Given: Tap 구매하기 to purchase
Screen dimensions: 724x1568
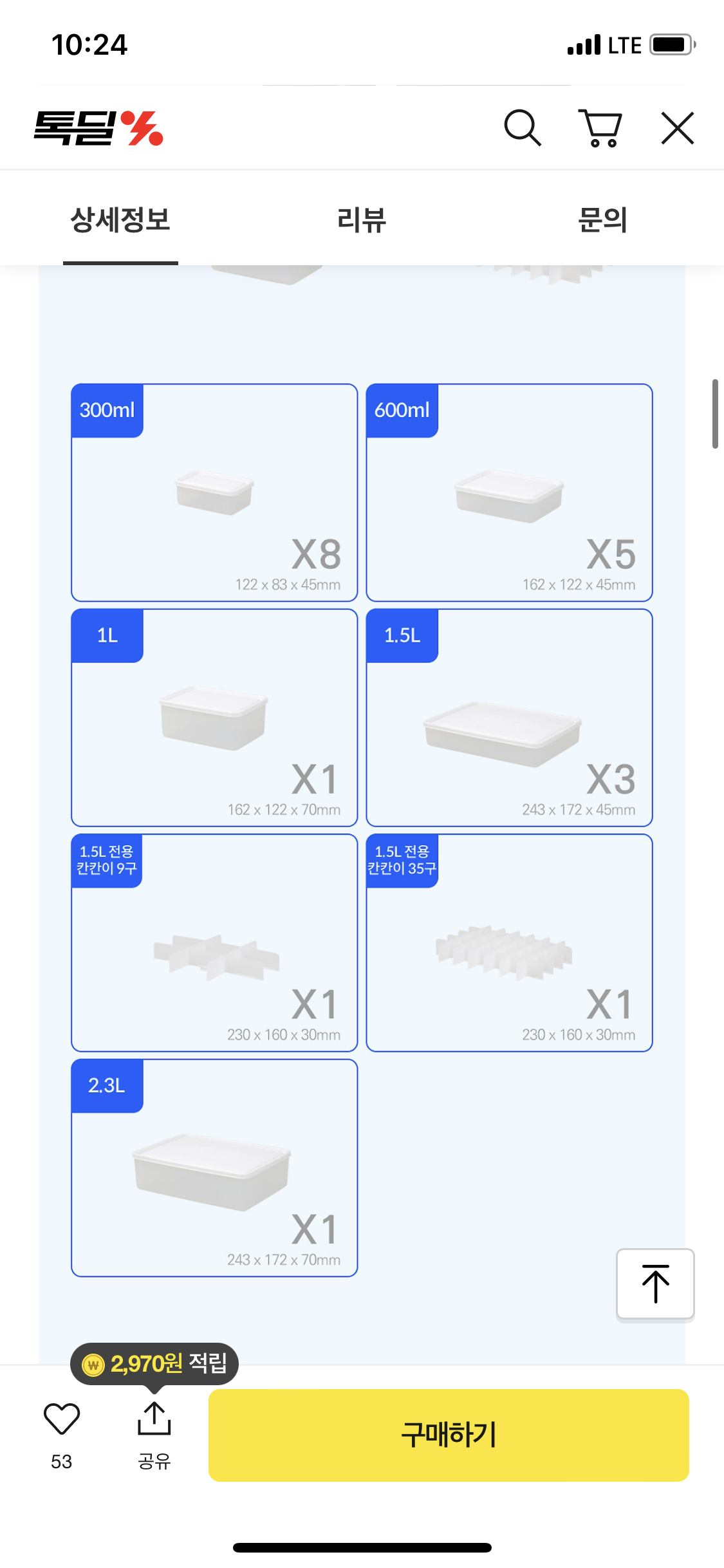Looking at the screenshot, I should 449,1435.
